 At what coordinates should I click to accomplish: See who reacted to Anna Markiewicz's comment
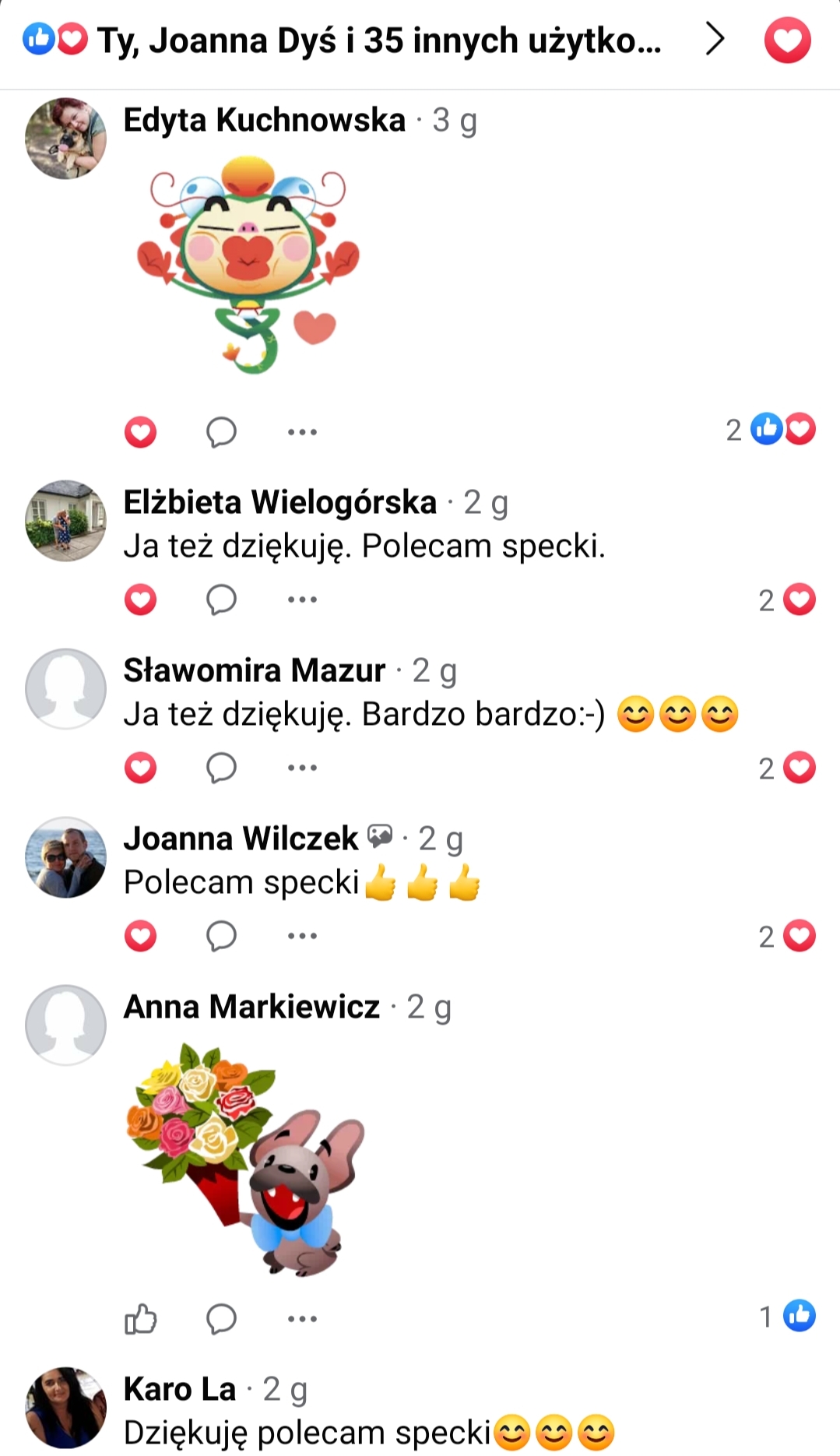point(787,1317)
